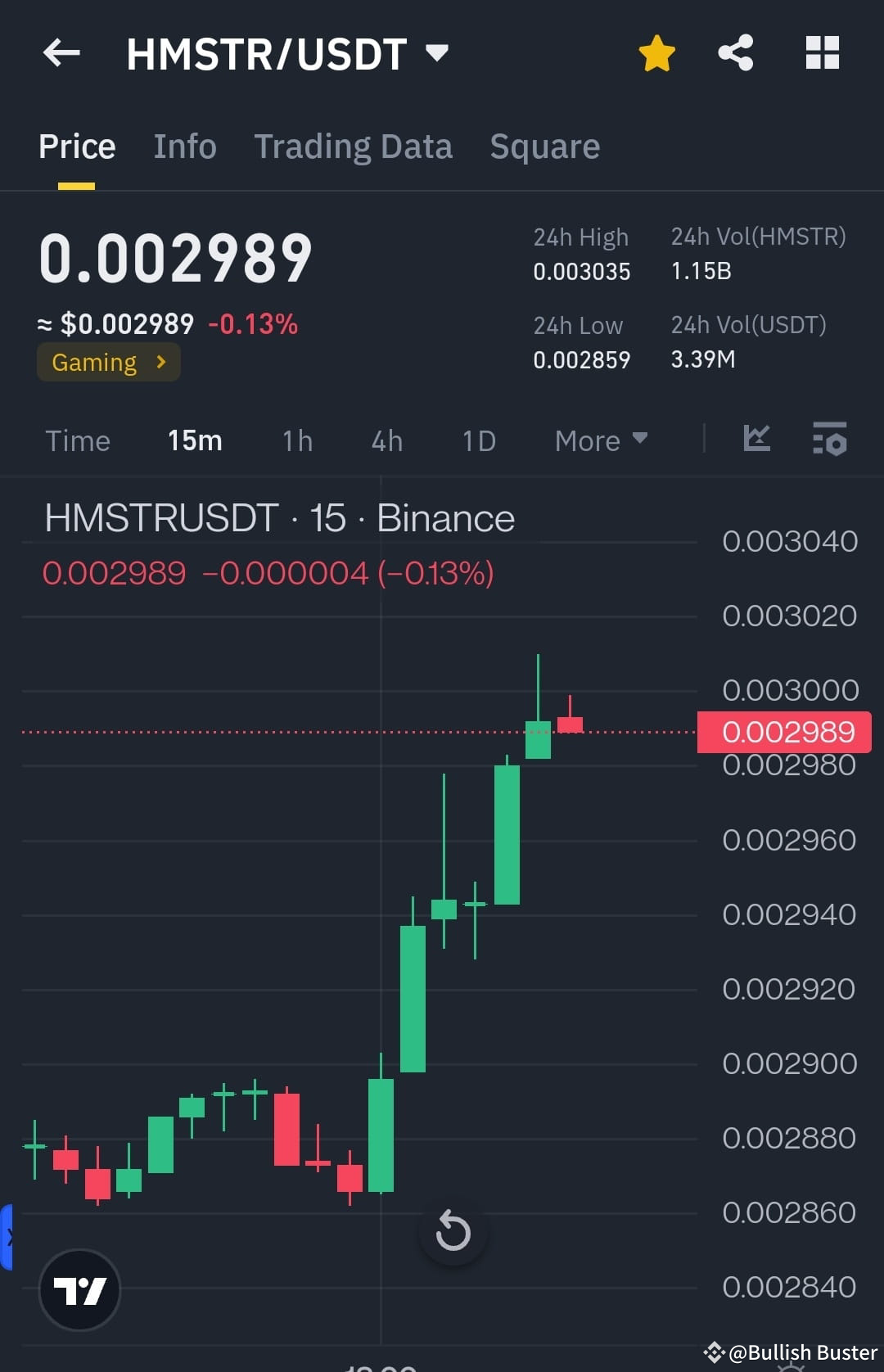Open the Info section

coord(184,146)
